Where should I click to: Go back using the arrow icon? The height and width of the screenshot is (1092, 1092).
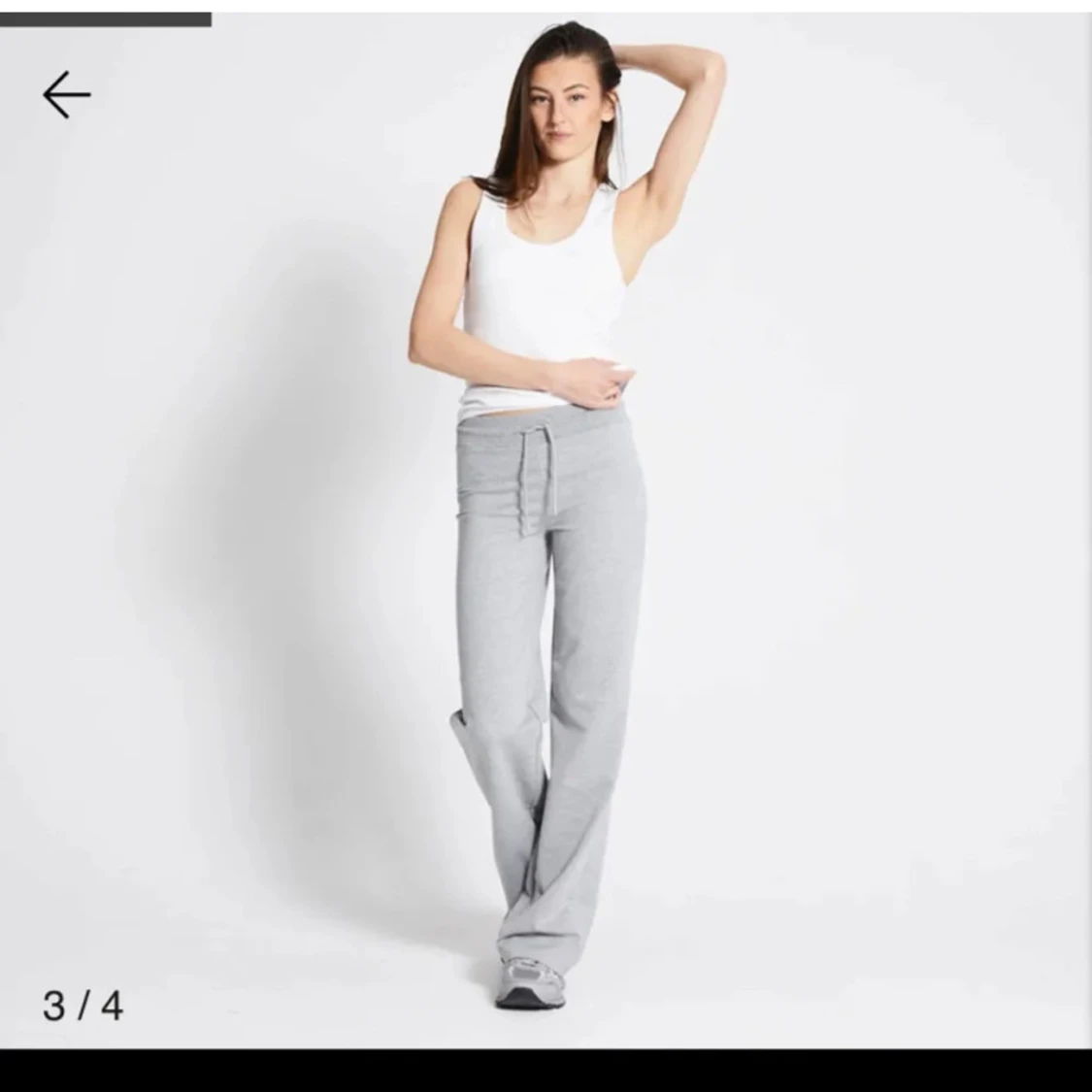coord(66,94)
